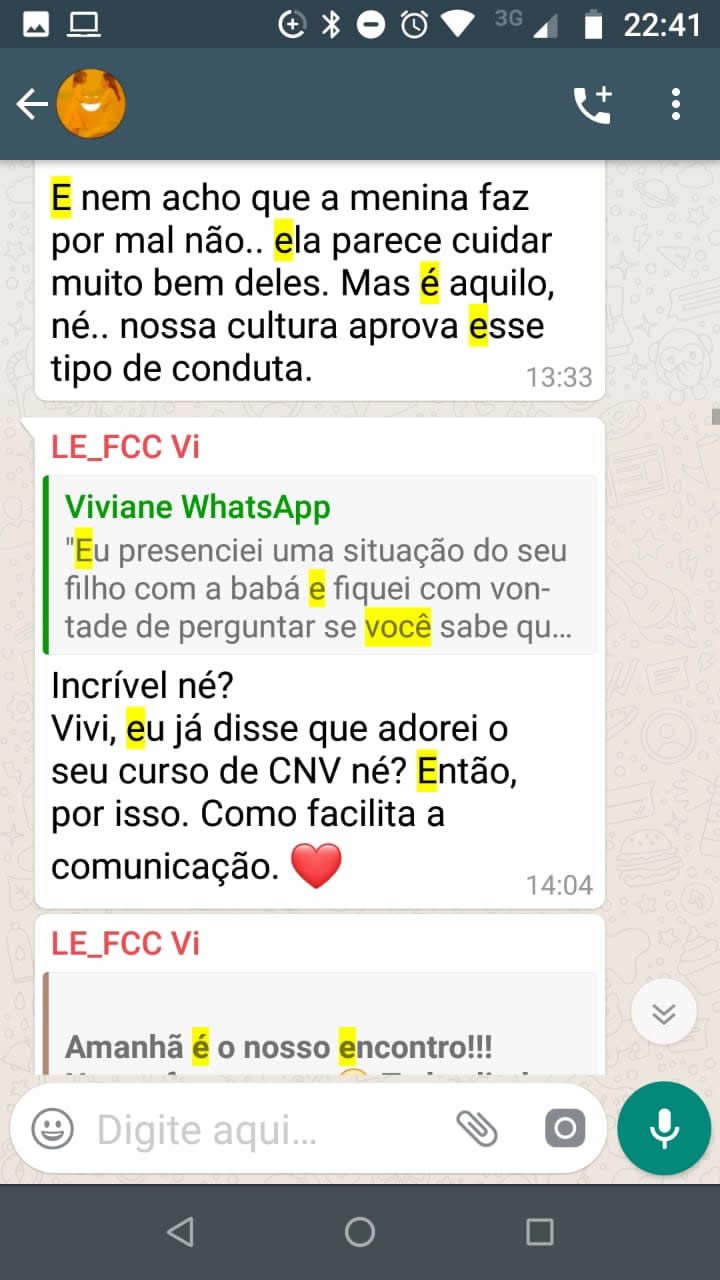This screenshot has height=1280, width=720.
Task: Start a group call
Action: (592, 104)
